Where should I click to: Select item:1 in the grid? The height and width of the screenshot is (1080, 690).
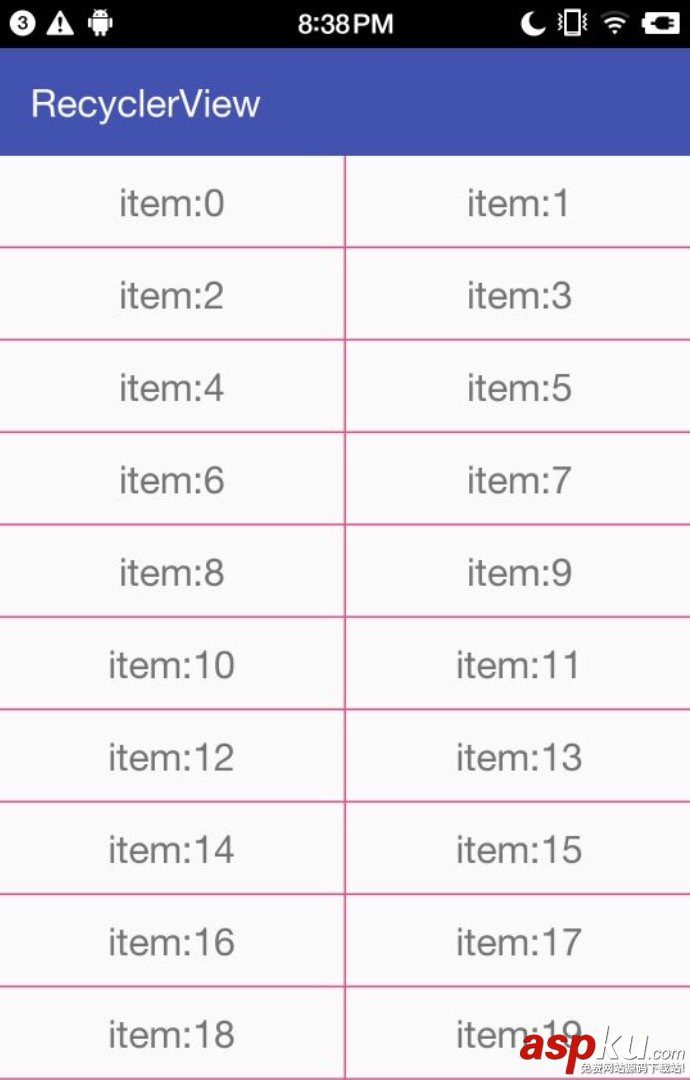click(518, 203)
